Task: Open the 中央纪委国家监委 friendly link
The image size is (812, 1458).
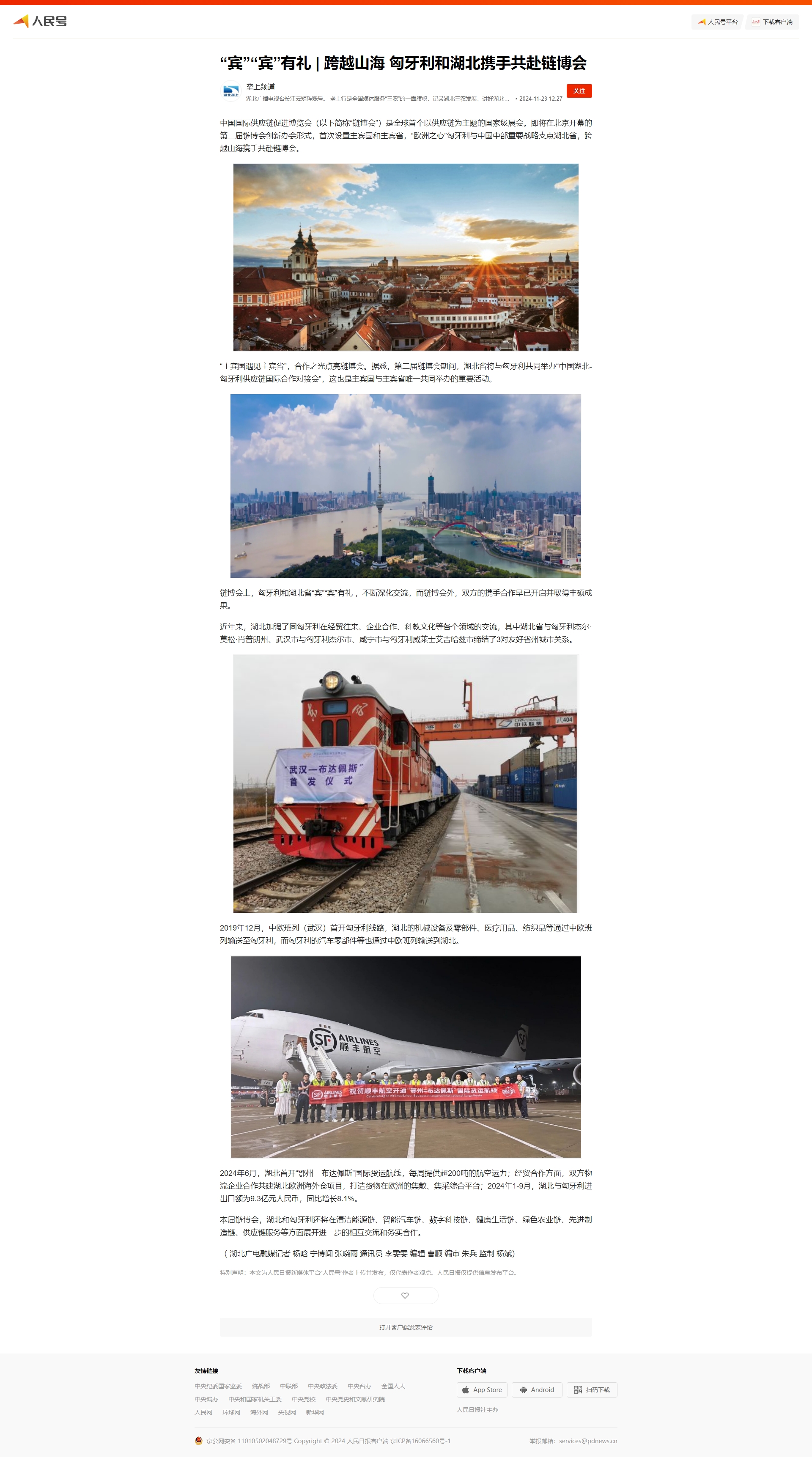Action: [218, 1386]
